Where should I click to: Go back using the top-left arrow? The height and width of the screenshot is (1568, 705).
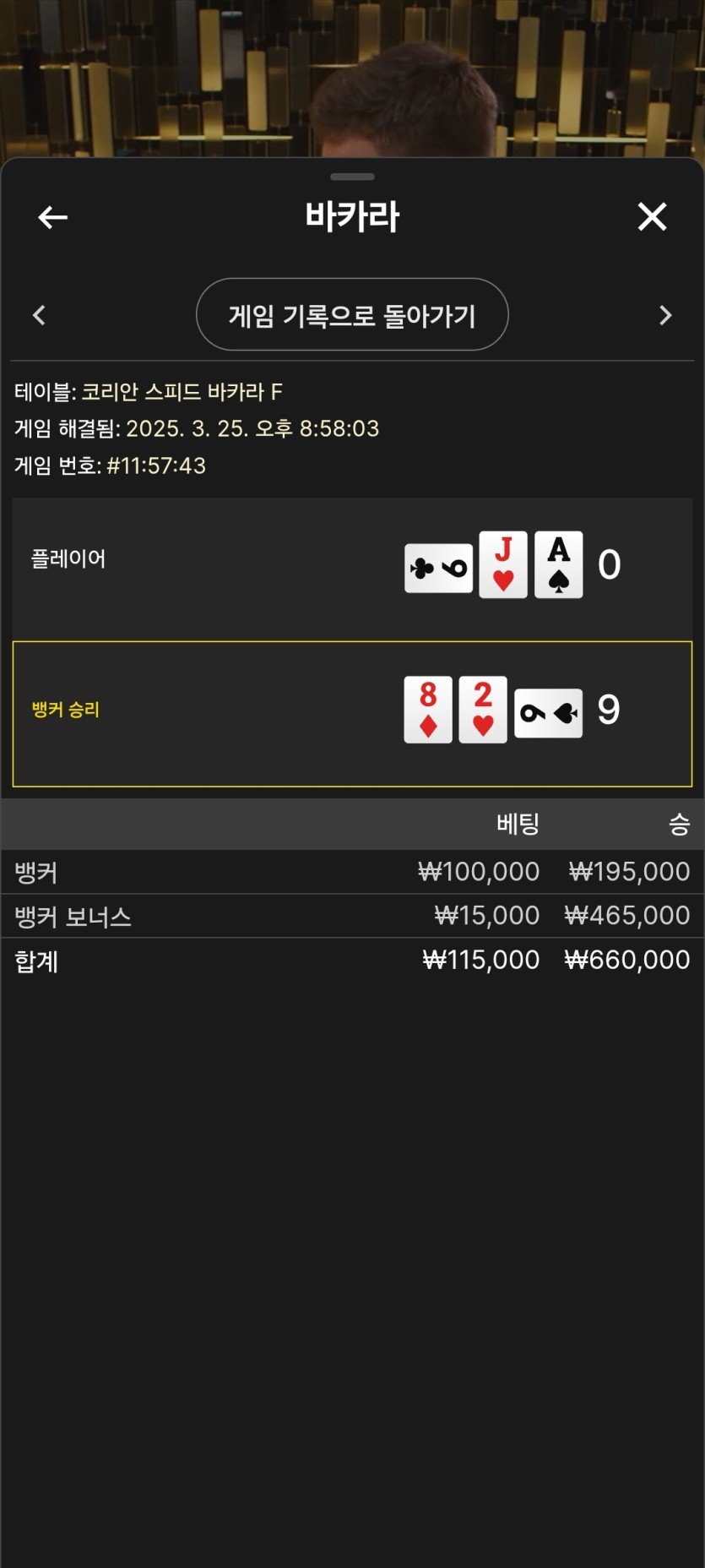click(52, 217)
